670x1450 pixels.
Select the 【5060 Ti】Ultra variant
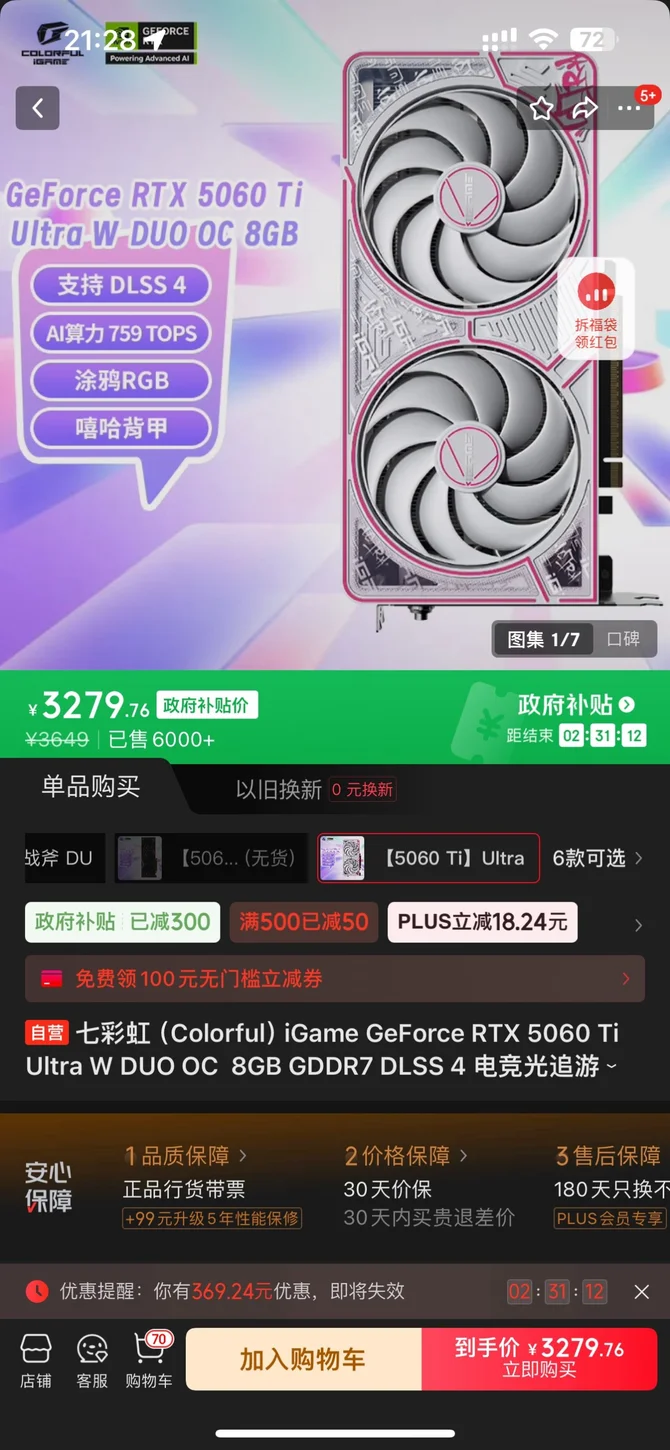coord(428,858)
